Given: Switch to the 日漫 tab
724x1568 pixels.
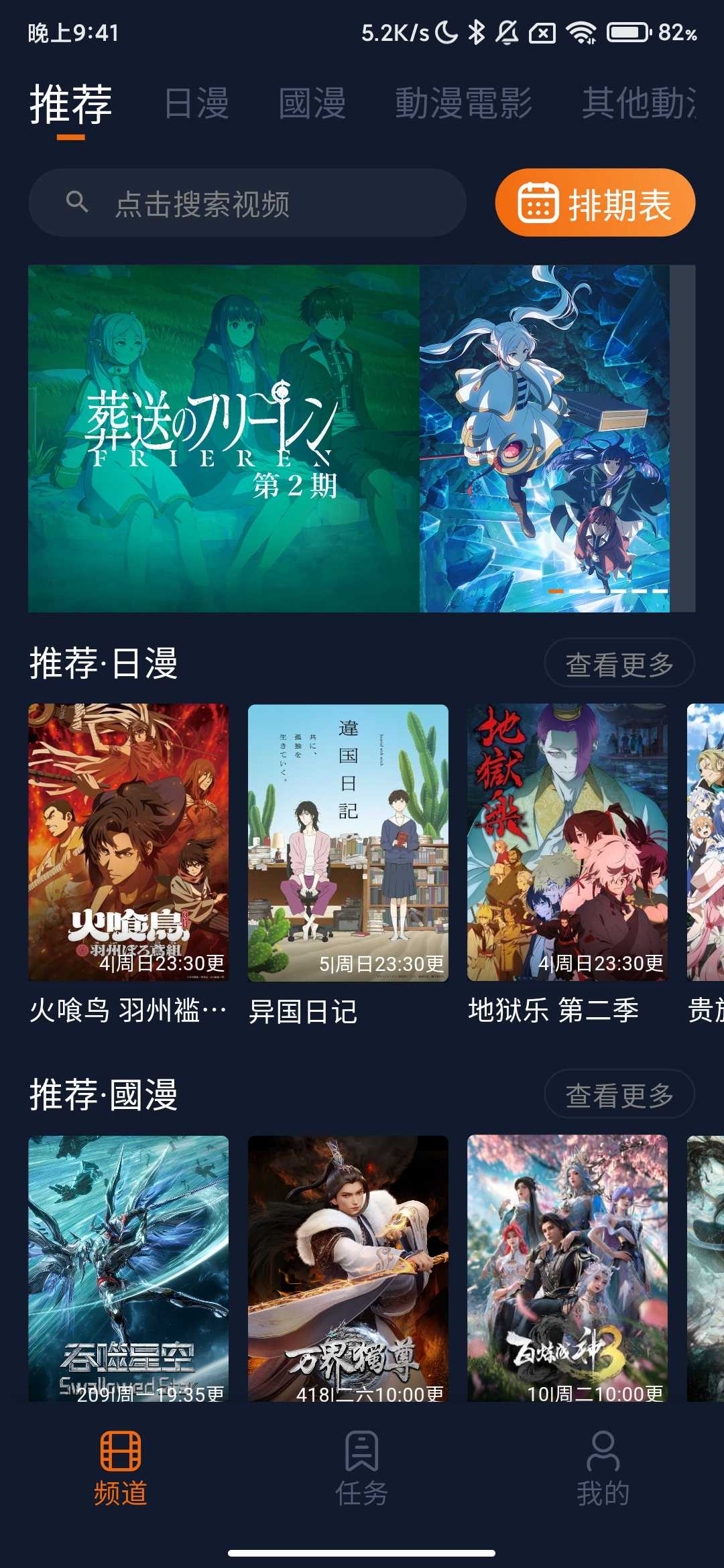Looking at the screenshot, I should click(196, 104).
